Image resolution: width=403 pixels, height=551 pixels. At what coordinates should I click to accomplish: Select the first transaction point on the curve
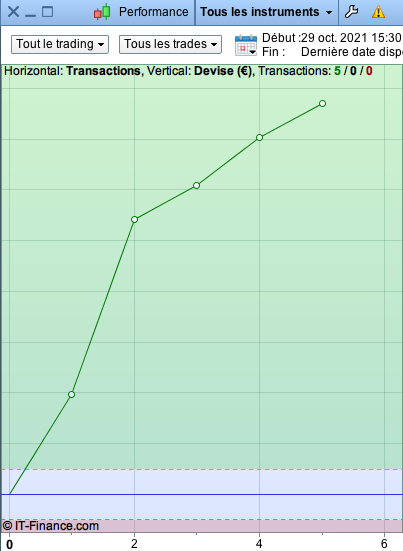[x=71, y=394]
